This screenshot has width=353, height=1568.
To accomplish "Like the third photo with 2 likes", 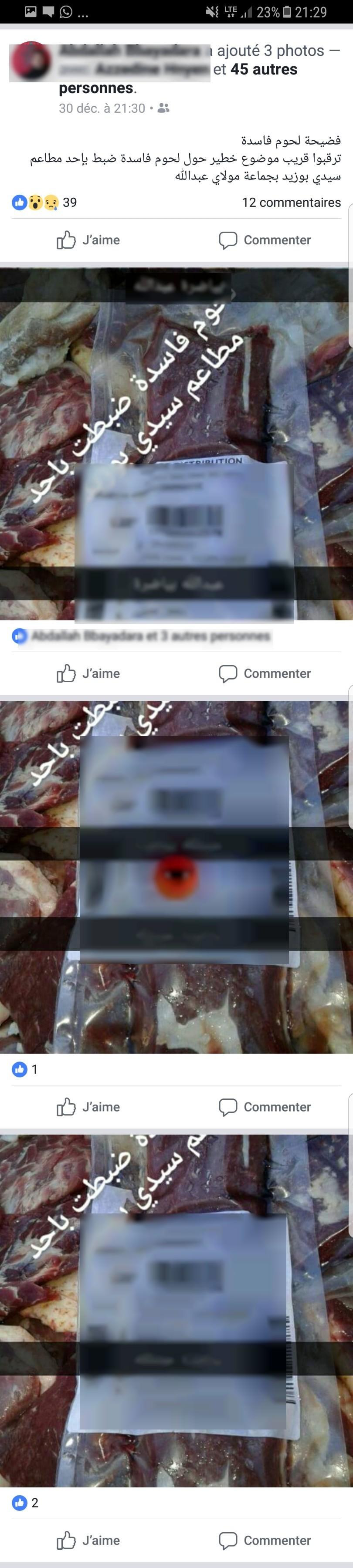I will point(88,1540).
